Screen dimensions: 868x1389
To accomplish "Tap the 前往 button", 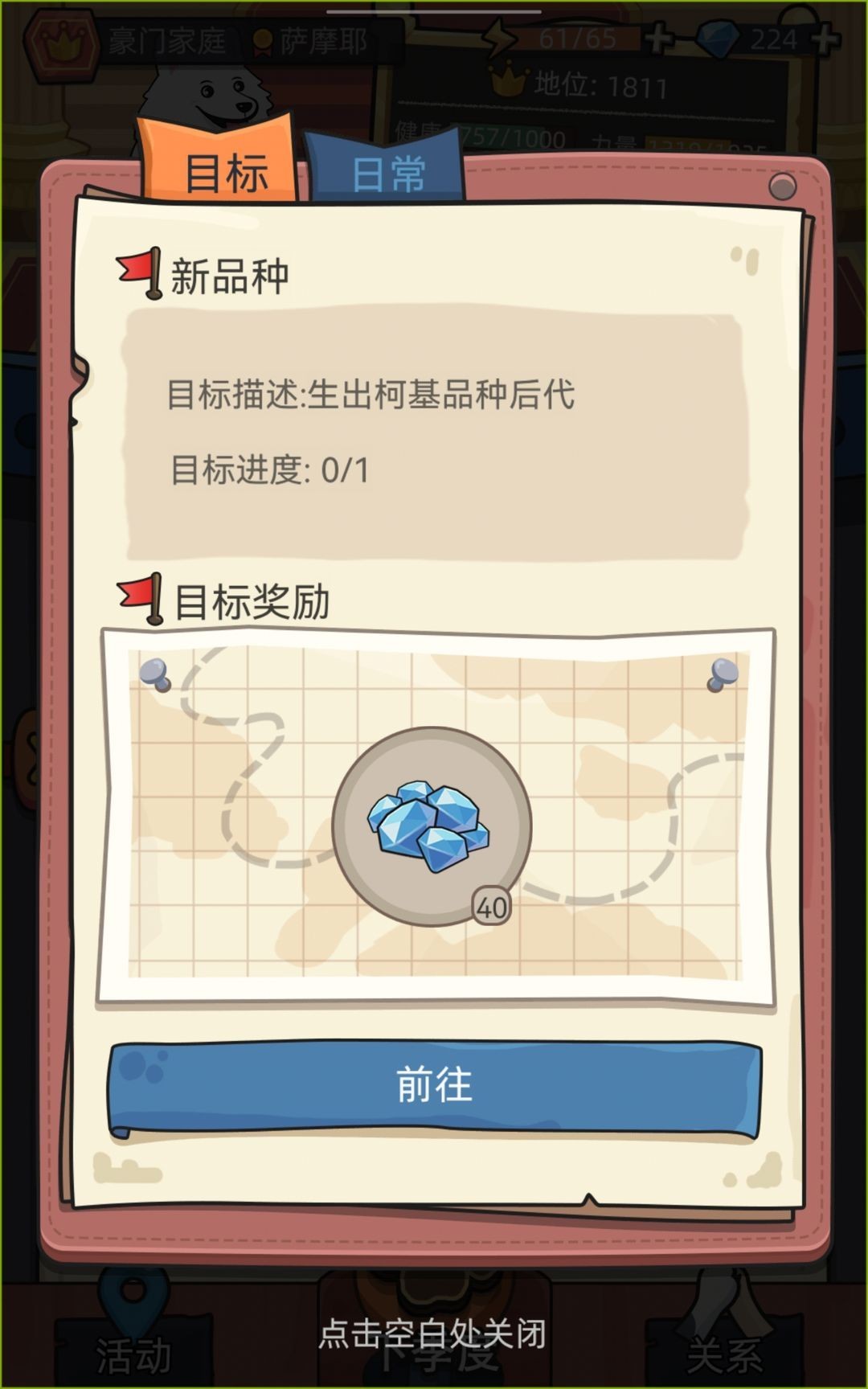I will point(434,1087).
